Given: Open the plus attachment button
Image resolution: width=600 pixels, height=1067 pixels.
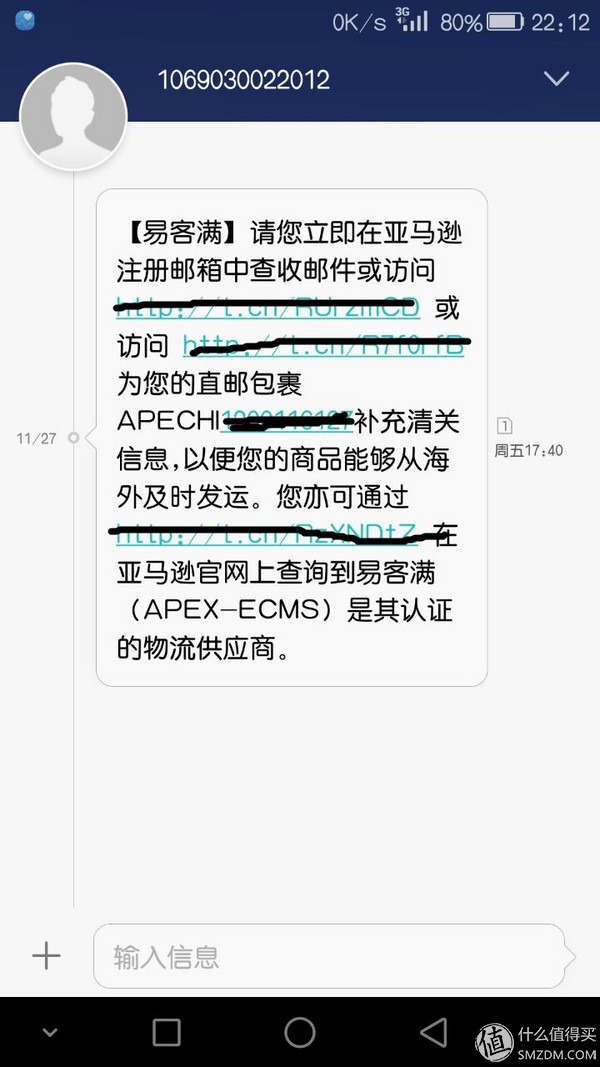Looking at the screenshot, I should 46,956.
